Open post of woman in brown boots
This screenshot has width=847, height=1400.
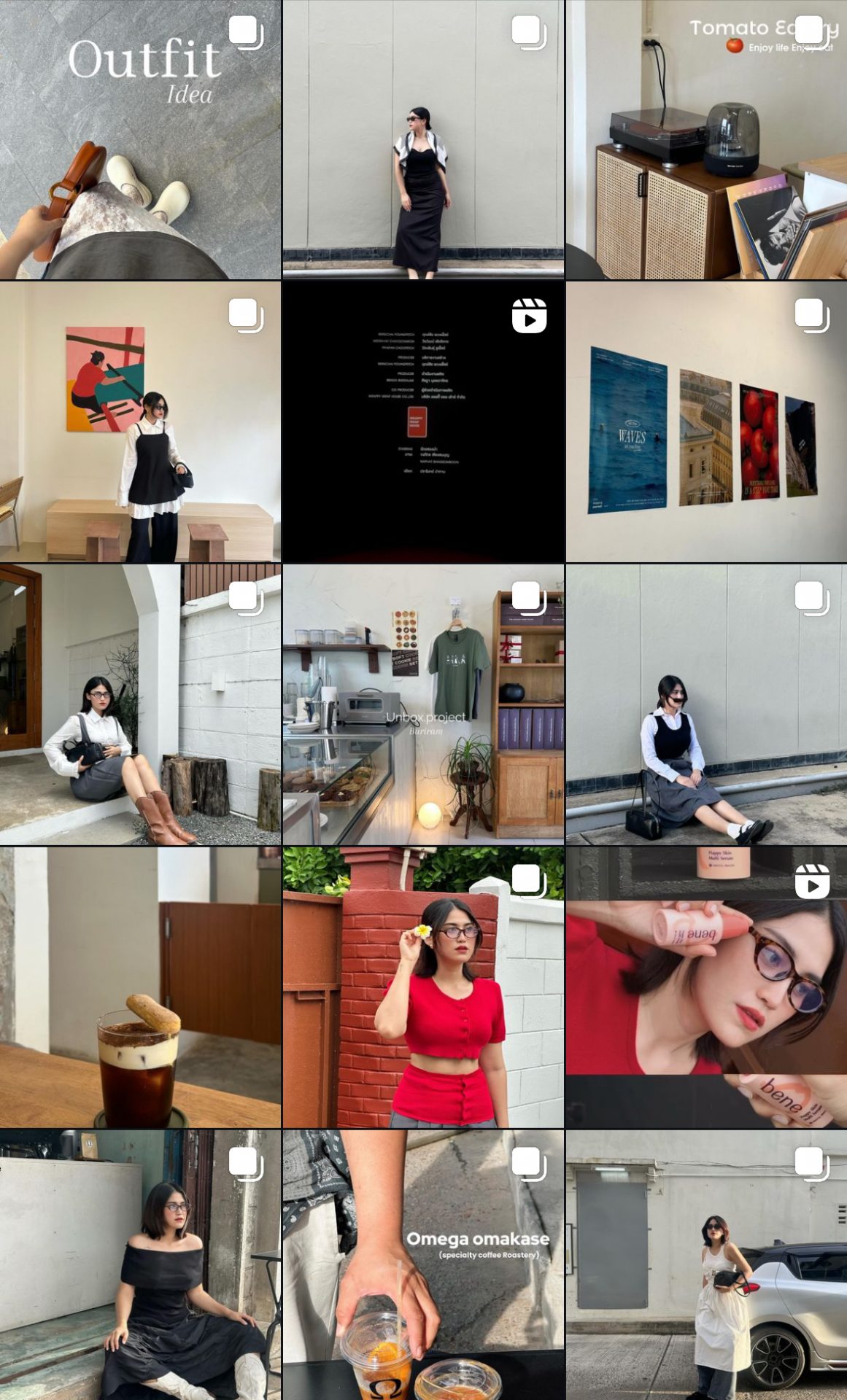click(x=140, y=704)
